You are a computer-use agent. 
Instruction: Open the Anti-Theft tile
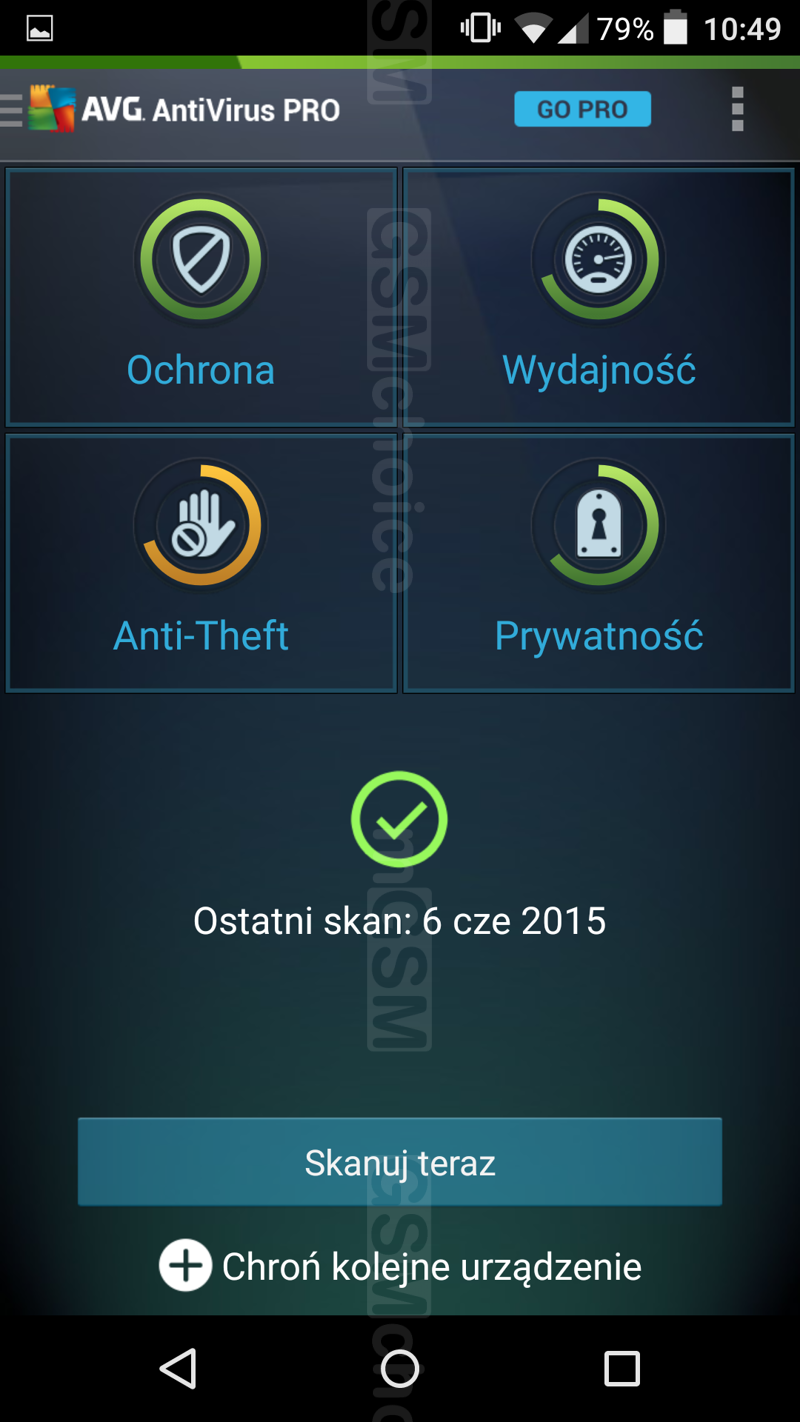202,563
